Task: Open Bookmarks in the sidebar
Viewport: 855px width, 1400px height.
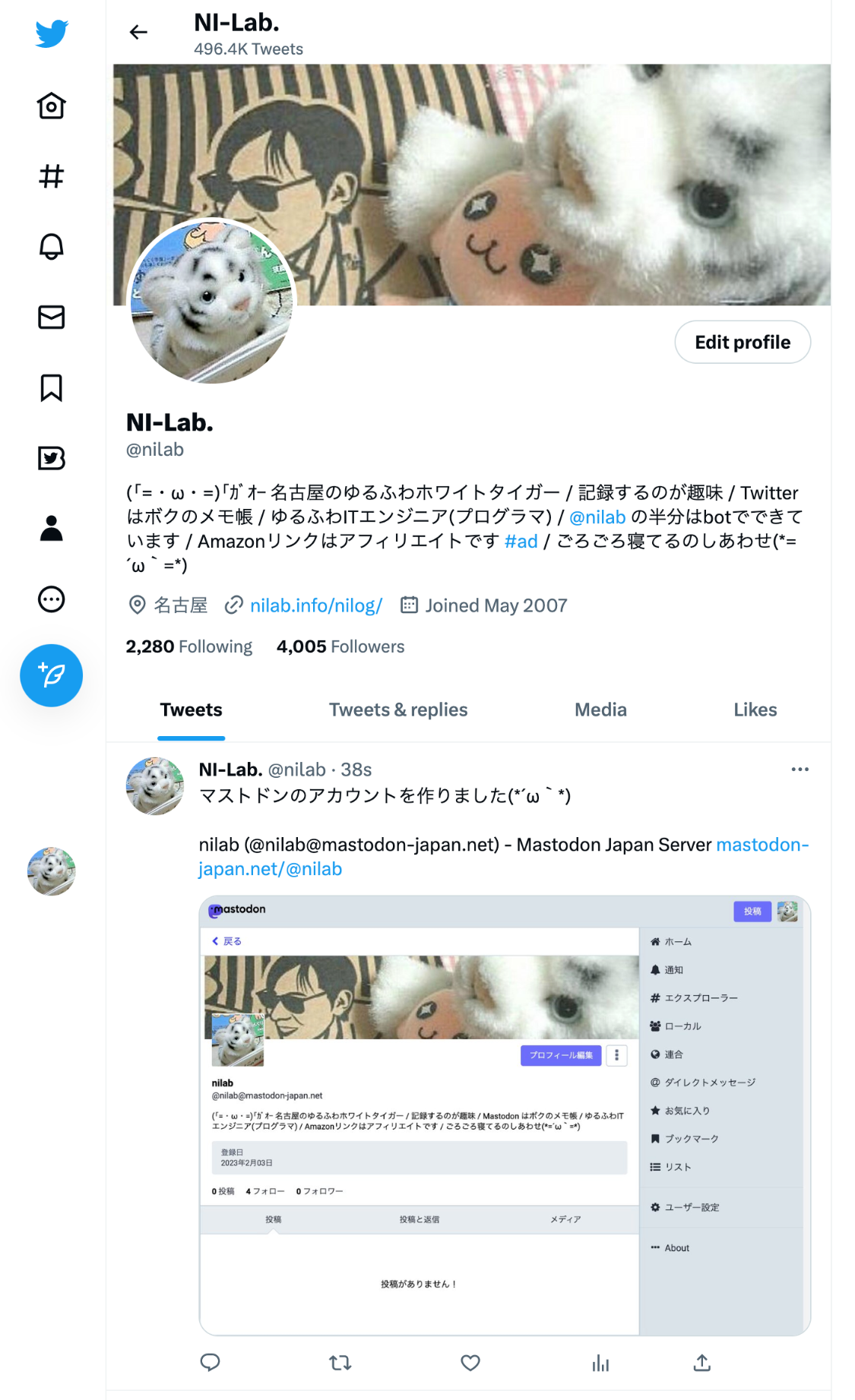Action: pos(52,387)
